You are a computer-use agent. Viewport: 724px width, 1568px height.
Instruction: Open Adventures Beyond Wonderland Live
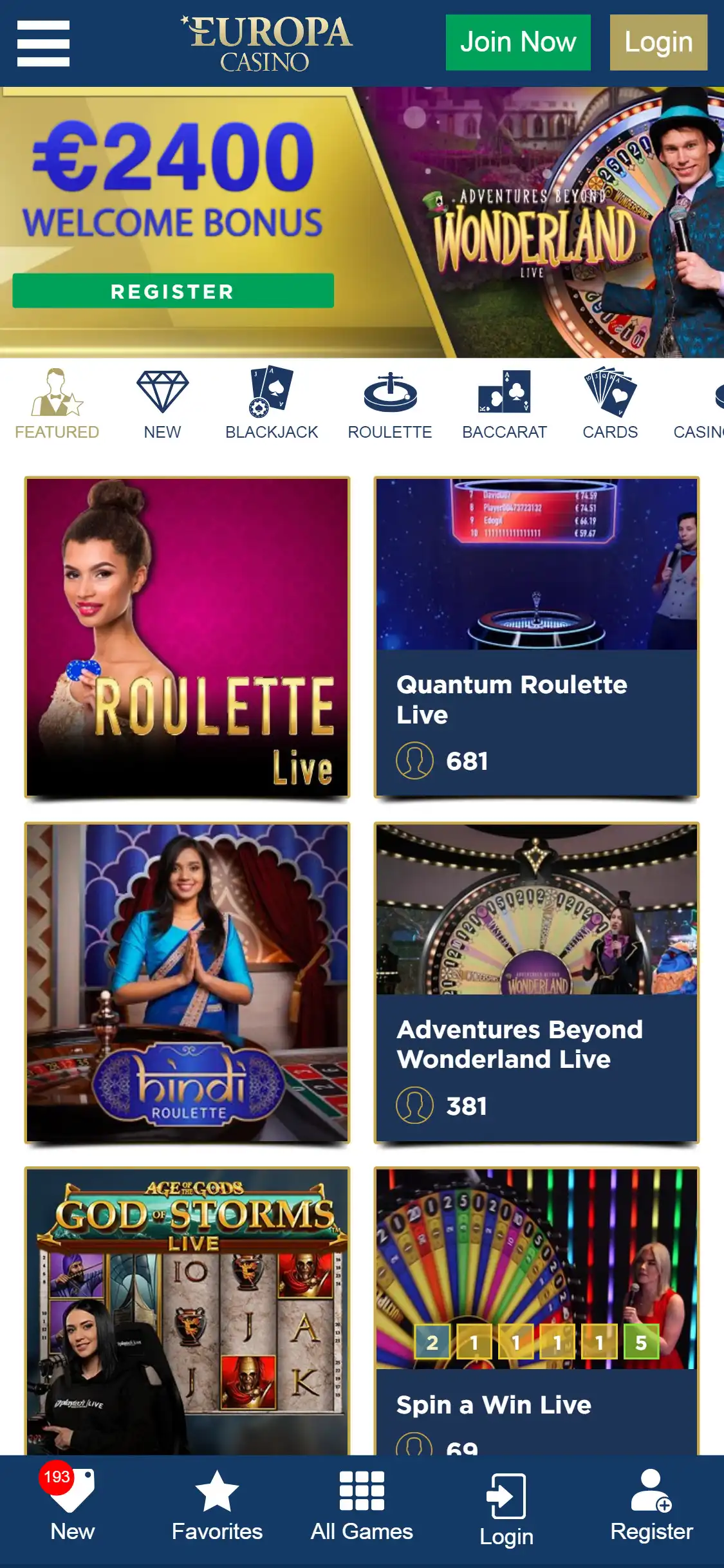(x=536, y=983)
